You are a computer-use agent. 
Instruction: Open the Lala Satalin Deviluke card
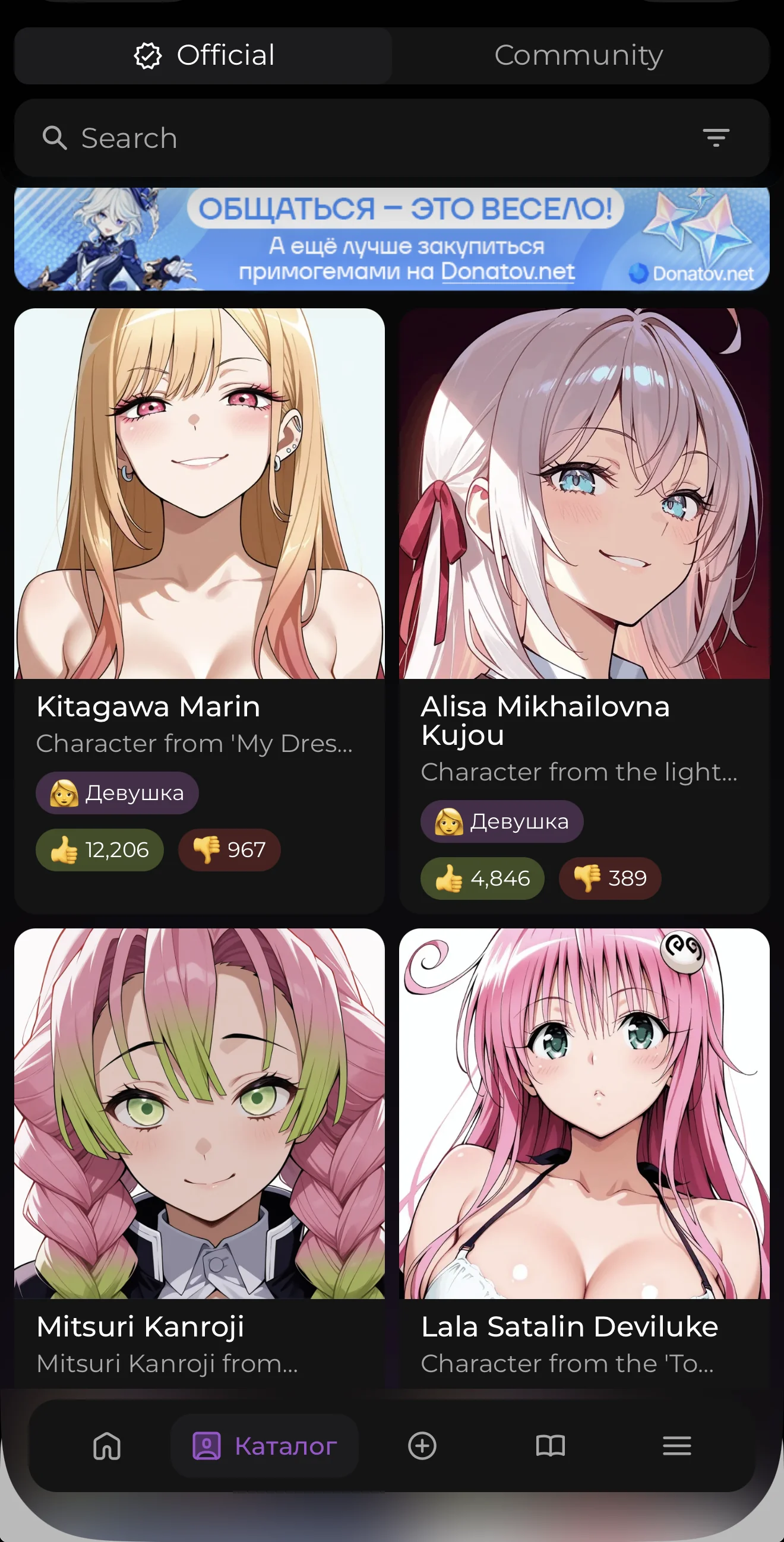point(584,1158)
